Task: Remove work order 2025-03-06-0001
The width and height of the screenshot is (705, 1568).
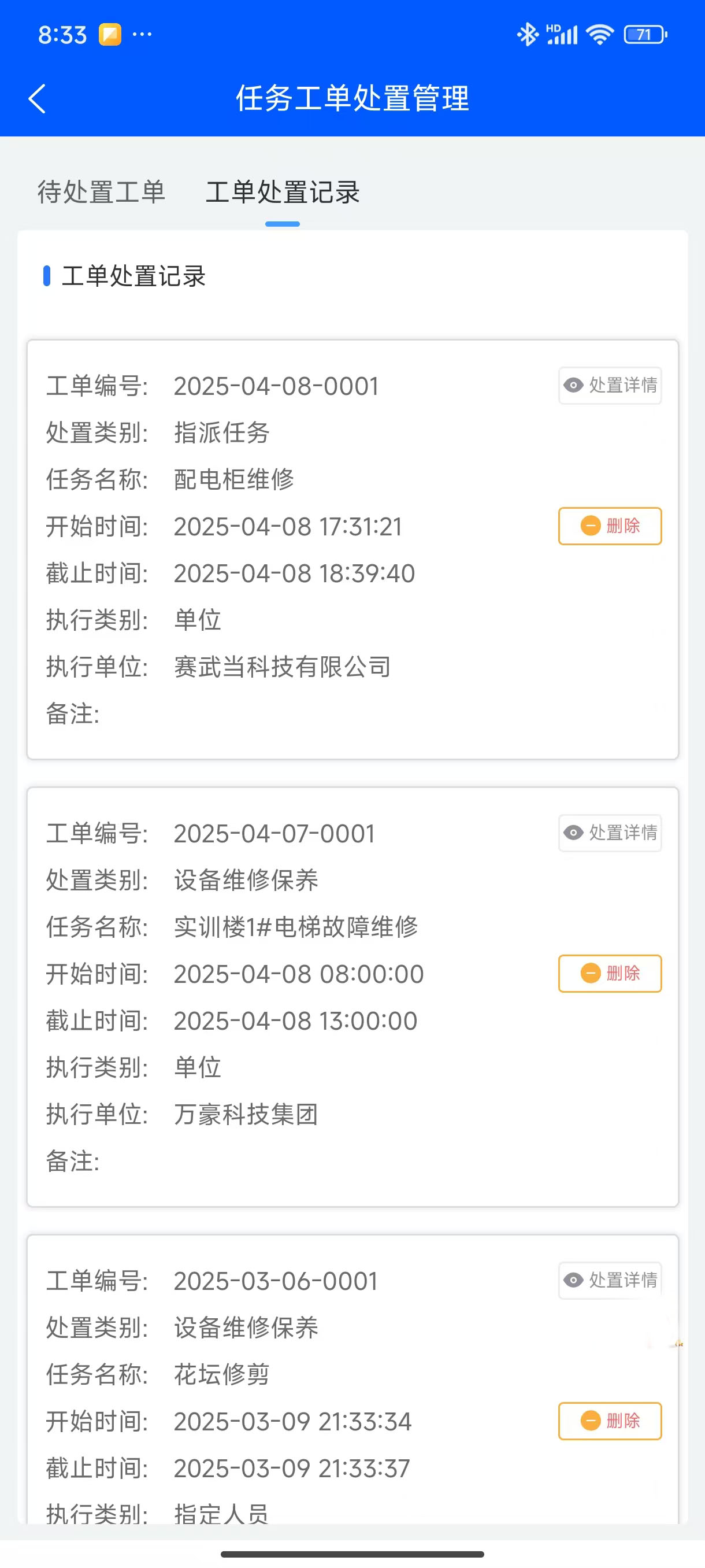Action: tap(610, 1421)
